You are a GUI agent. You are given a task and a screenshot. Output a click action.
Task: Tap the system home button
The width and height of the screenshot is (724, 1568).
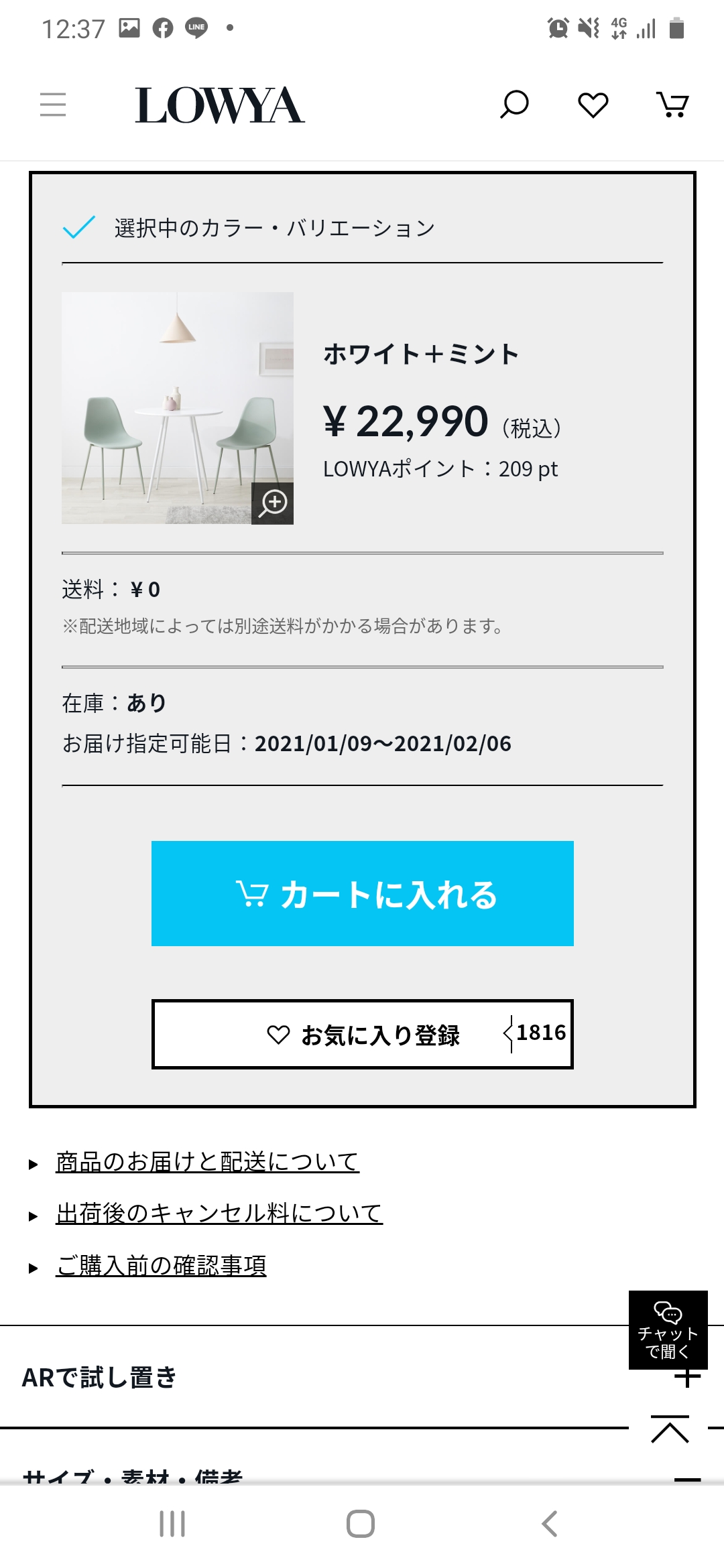tap(361, 1523)
